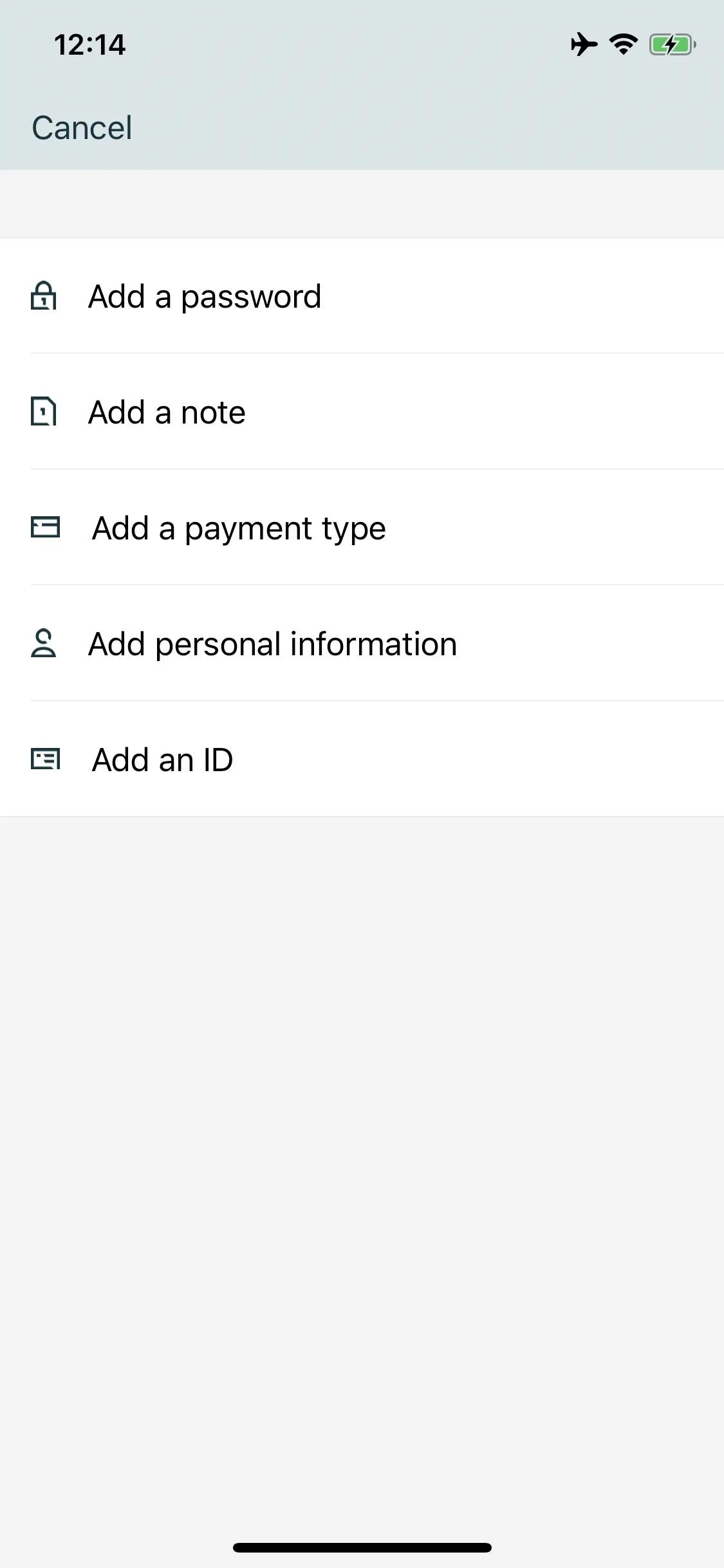Select Add a password
This screenshot has height=1568, width=724.
pos(362,296)
